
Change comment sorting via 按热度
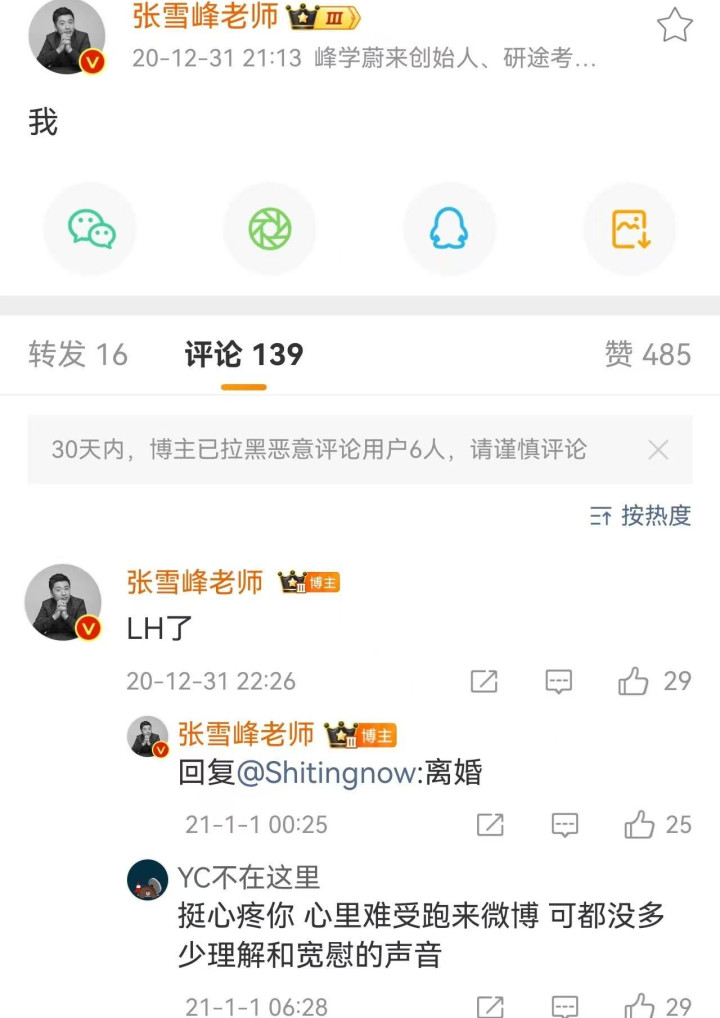(x=641, y=515)
